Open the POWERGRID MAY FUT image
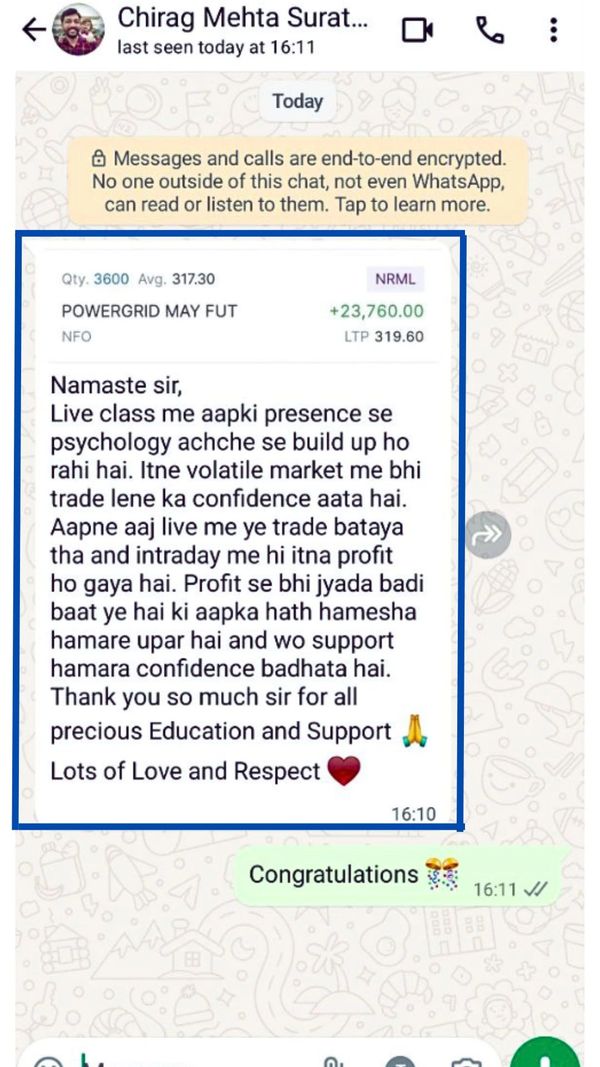The image size is (600, 1067). tap(242, 309)
